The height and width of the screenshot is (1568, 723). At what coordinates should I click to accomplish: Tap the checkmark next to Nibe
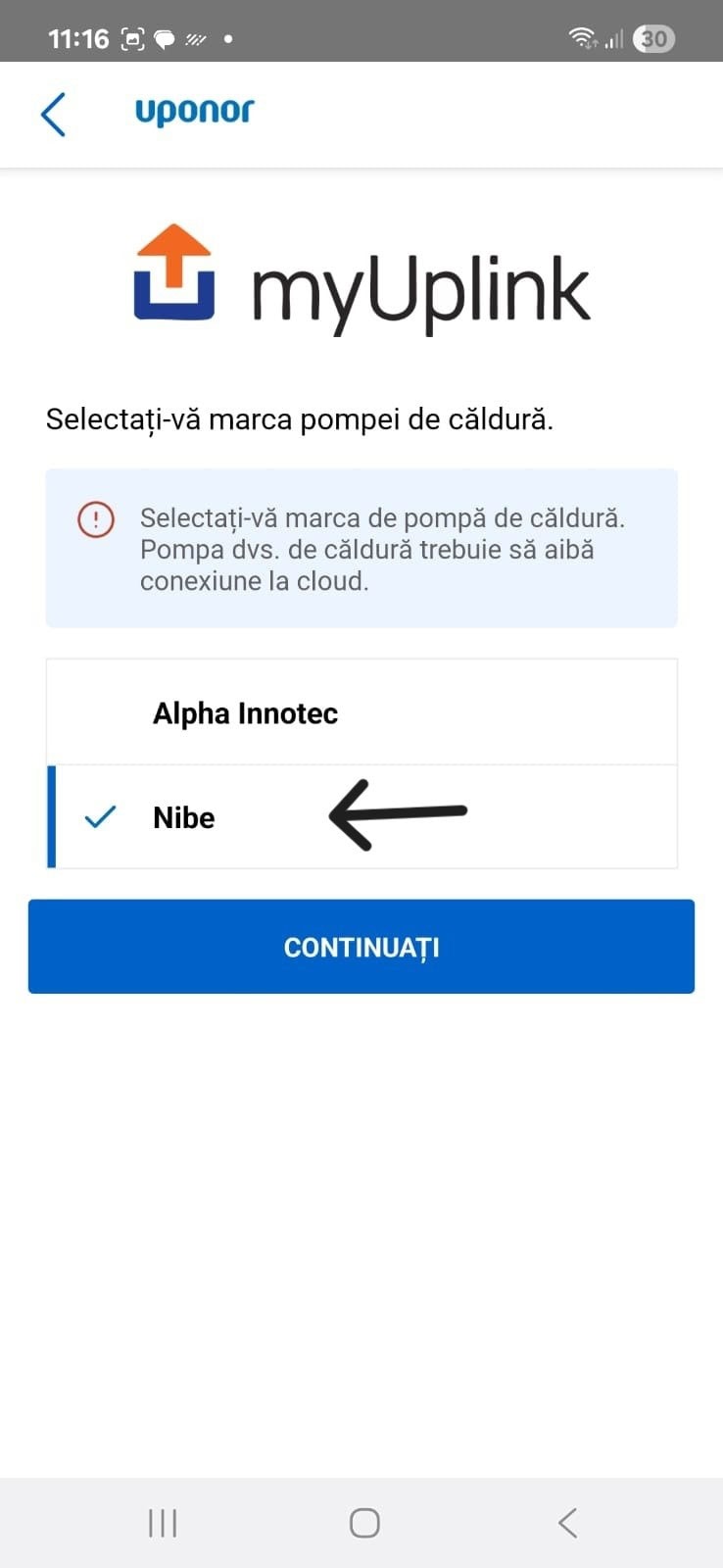99,817
